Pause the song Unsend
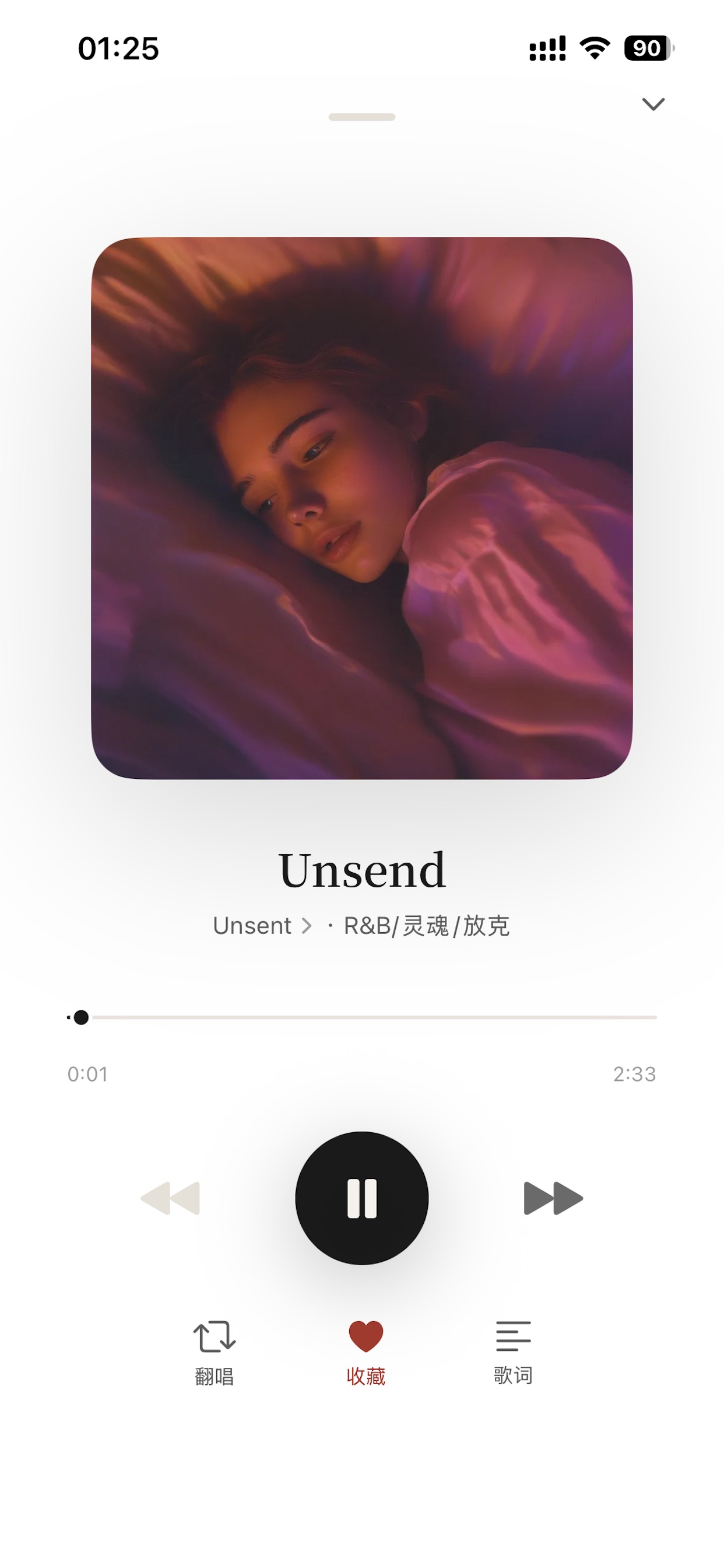The width and height of the screenshot is (724, 1568). tap(362, 1198)
